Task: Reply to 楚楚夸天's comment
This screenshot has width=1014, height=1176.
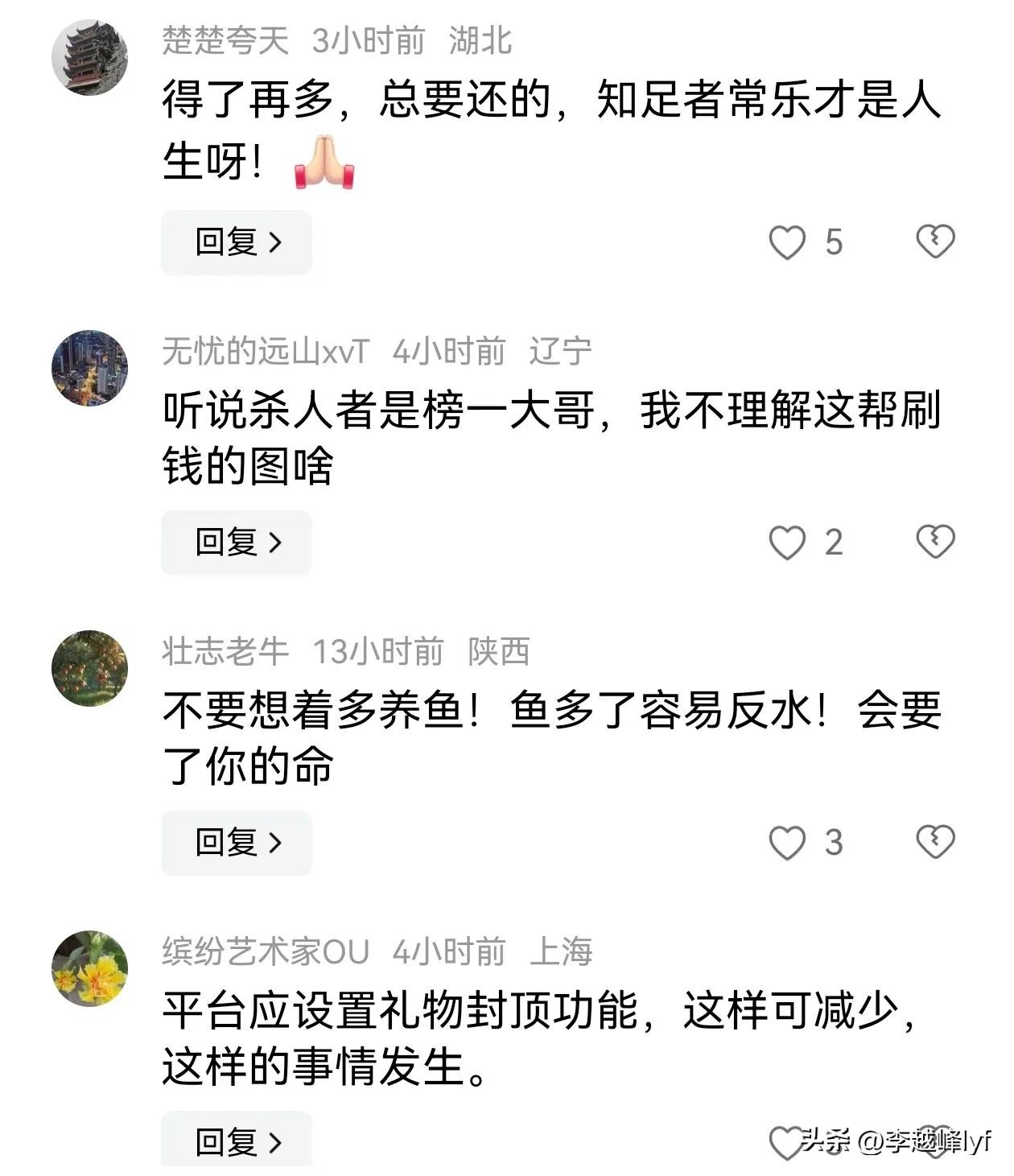Action: pyautogui.click(x=237, y=242)
